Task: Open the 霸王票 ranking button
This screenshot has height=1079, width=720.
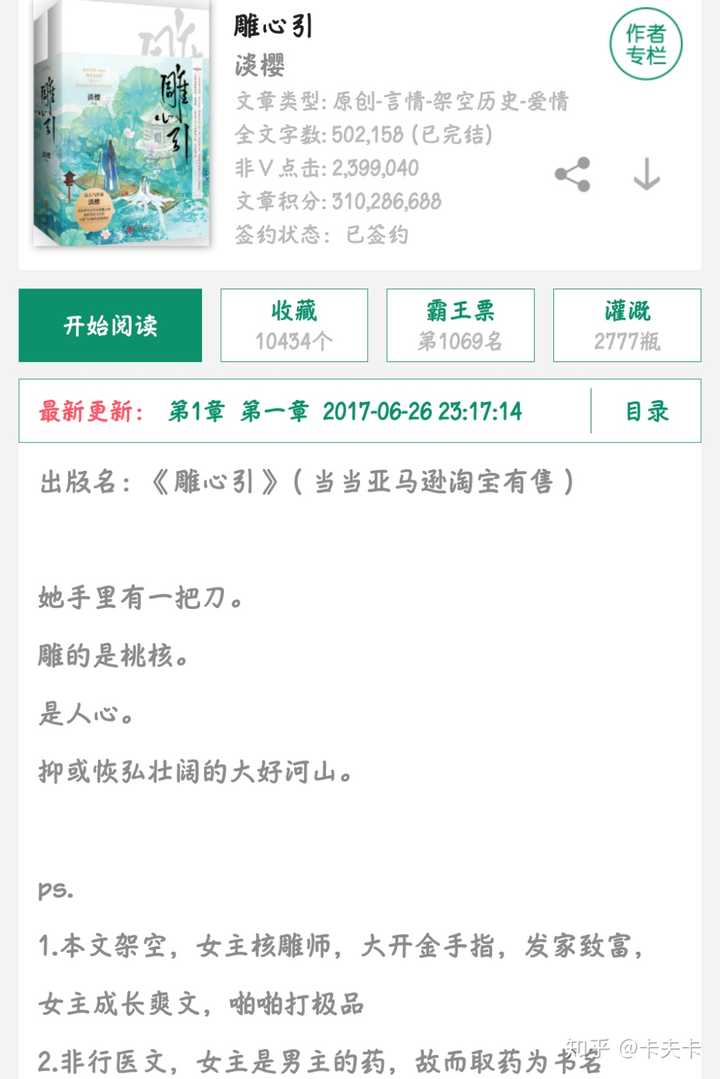Action: click(460, 326)
